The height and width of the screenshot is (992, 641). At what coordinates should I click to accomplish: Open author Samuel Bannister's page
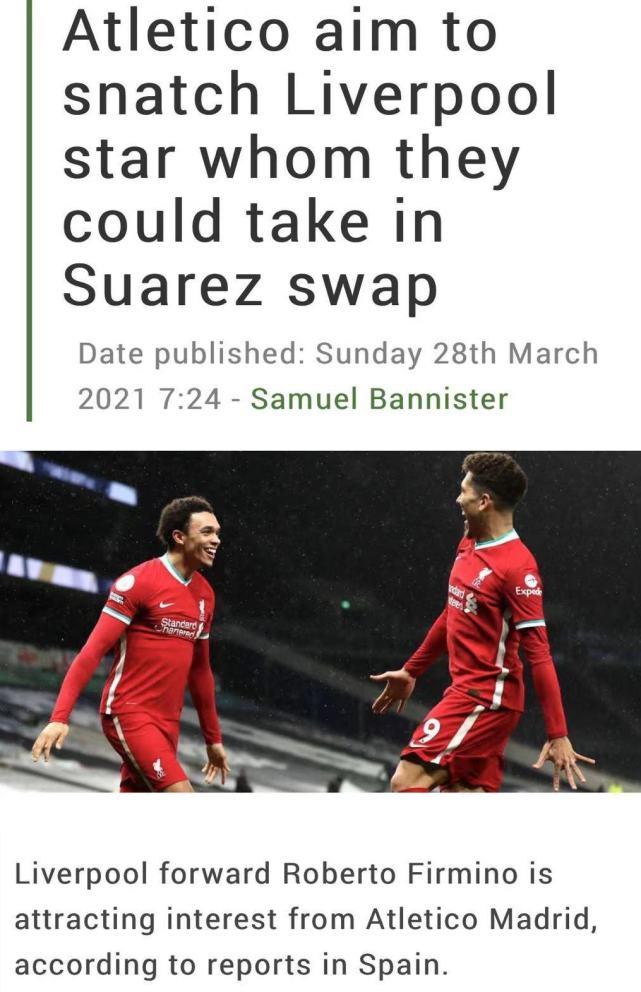pyautogui.click(x=379, y=399)
